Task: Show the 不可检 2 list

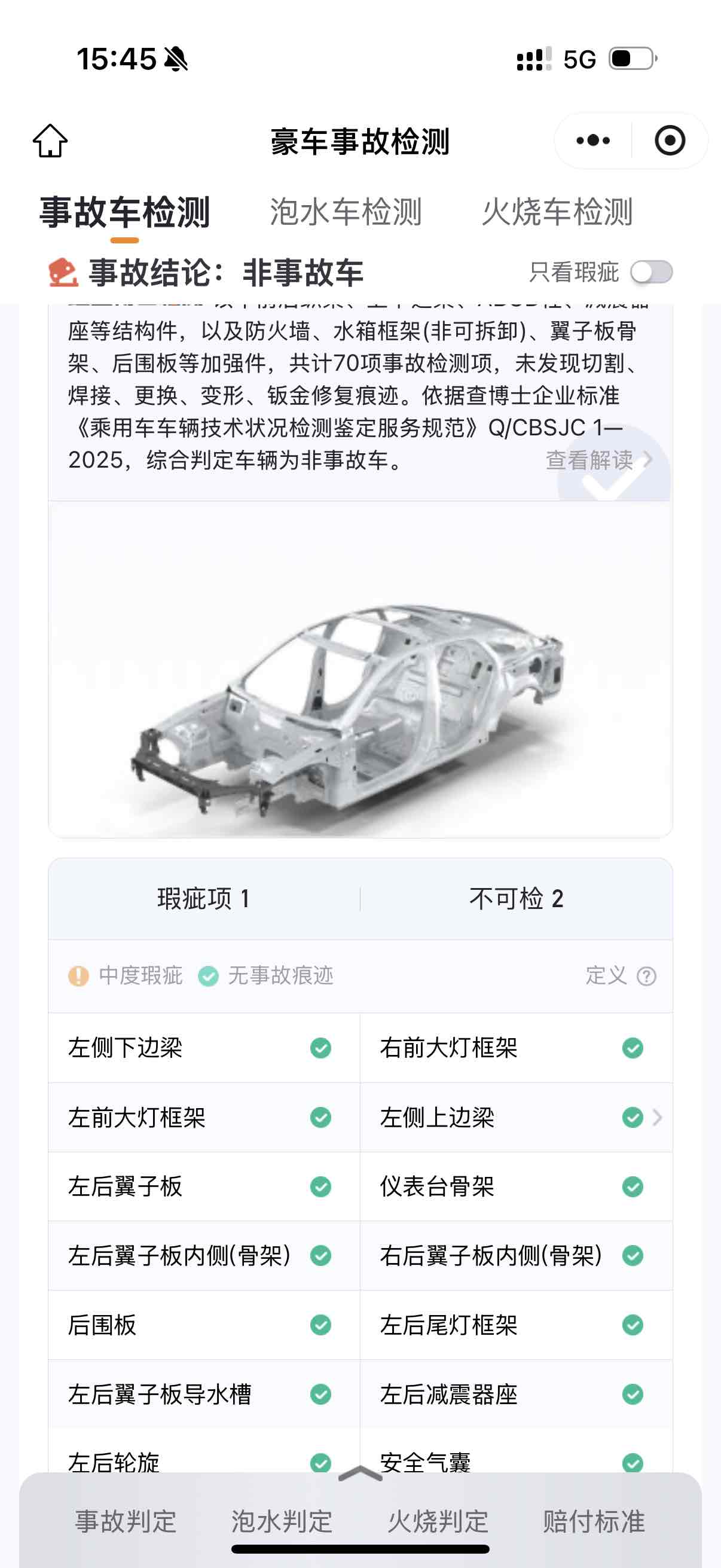Action: [516, 899]
